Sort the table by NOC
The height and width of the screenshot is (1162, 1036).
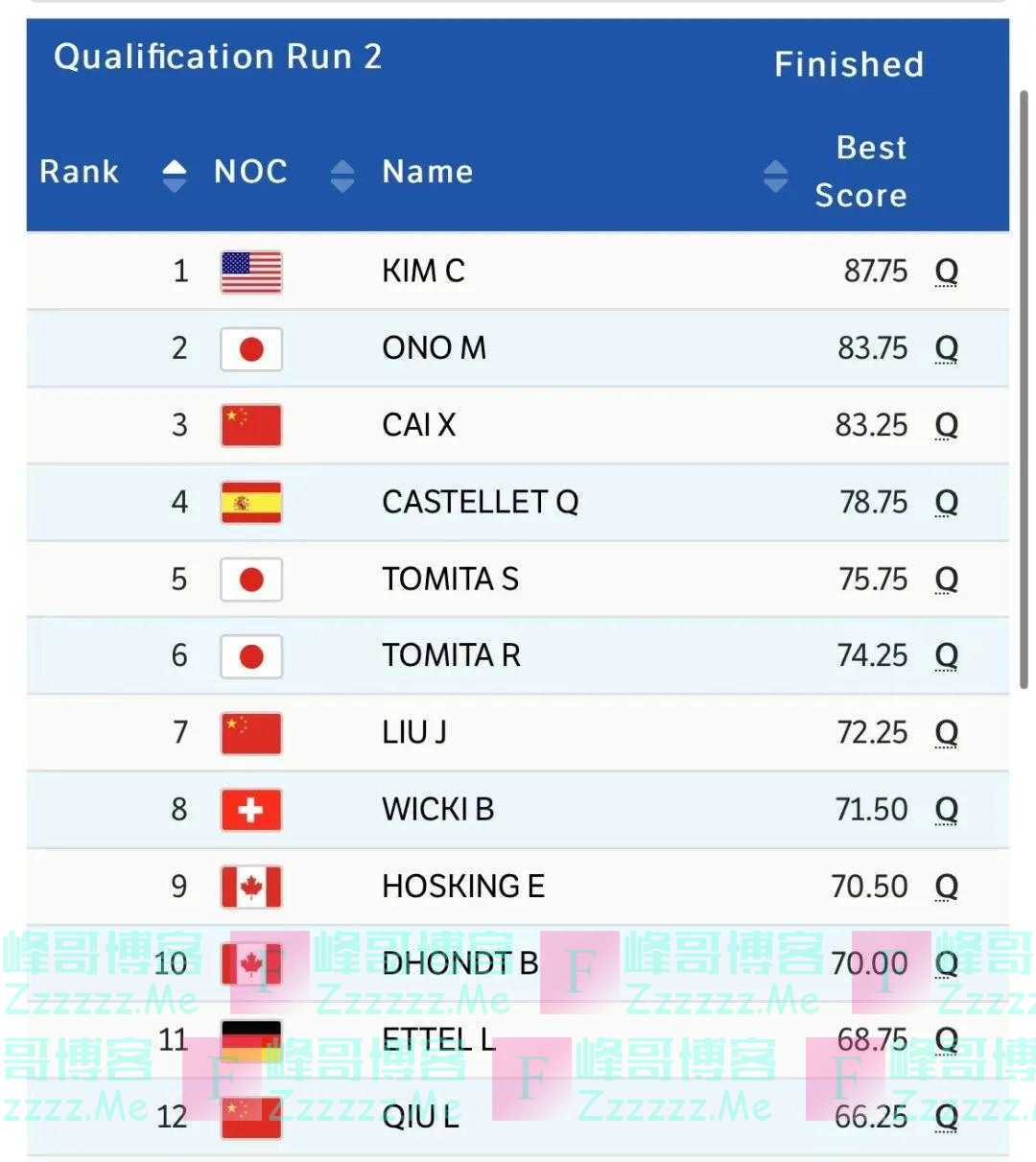coord(342,175)
